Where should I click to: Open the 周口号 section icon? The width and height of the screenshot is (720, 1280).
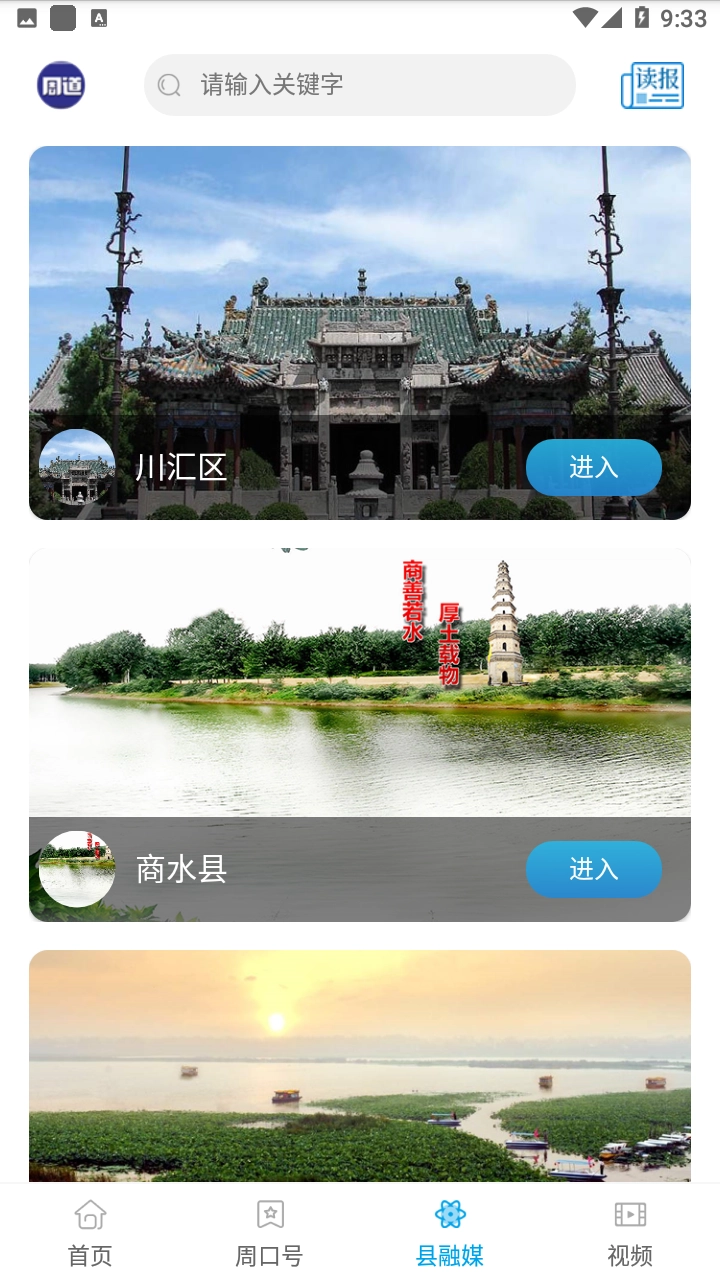pyautogui.click(x=270, y=1215)
